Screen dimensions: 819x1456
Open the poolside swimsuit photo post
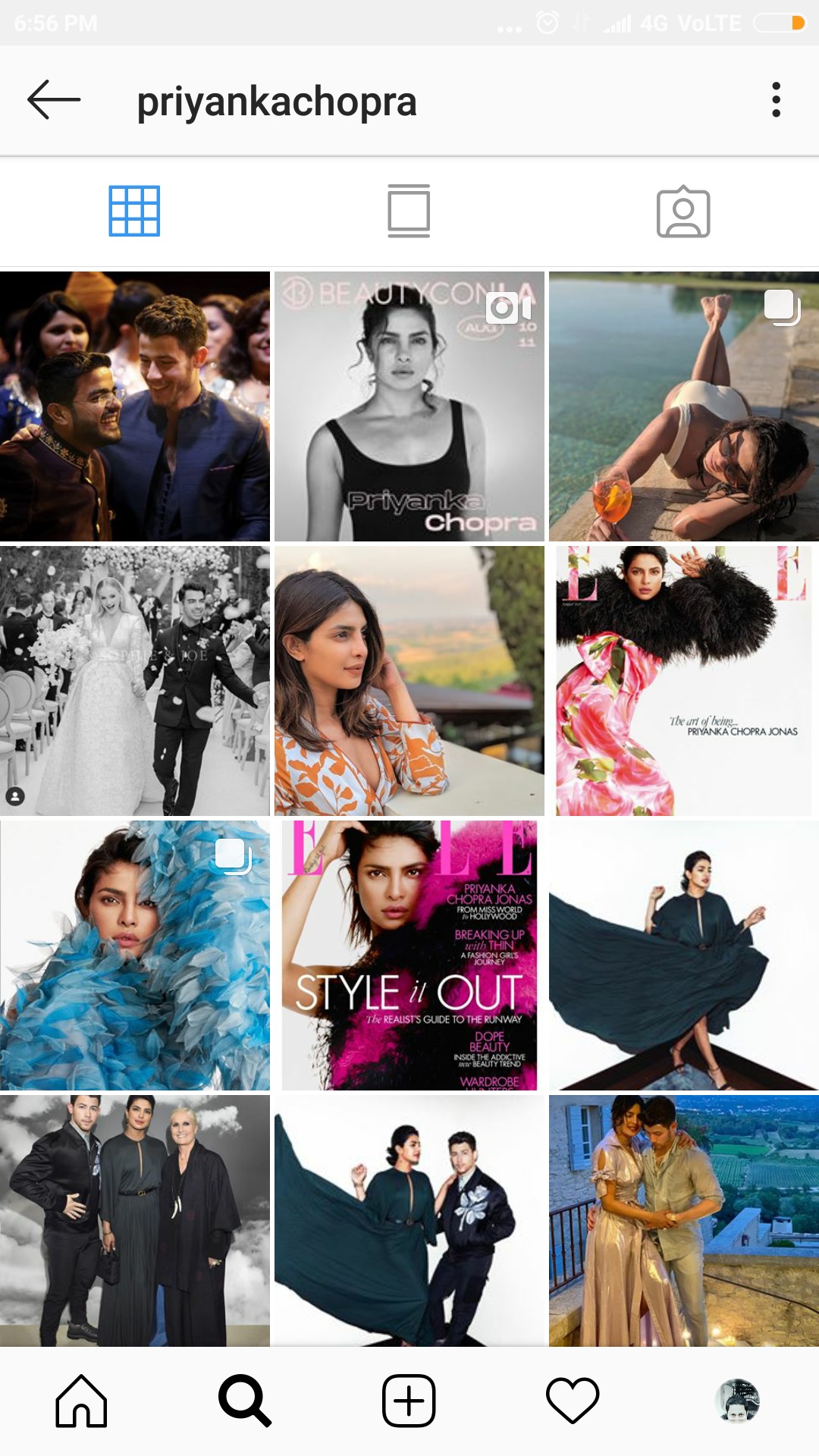[x=684, y=406]
